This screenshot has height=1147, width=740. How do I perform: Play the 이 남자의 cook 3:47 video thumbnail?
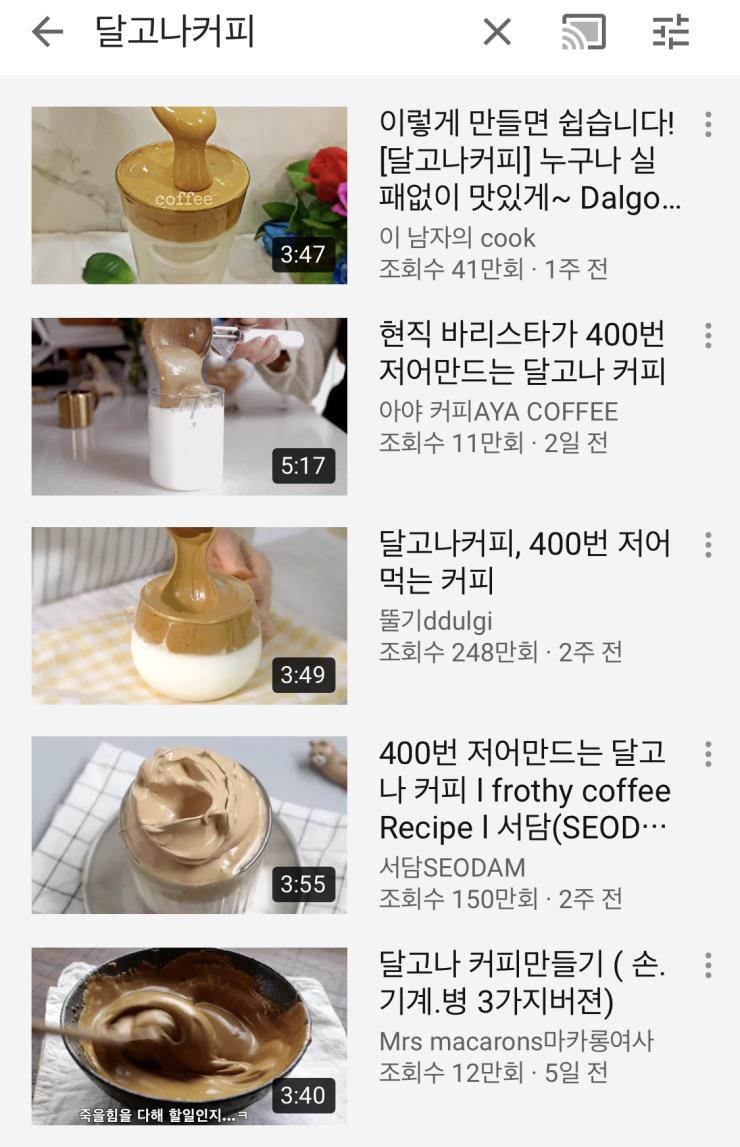(x=189, y=196)
